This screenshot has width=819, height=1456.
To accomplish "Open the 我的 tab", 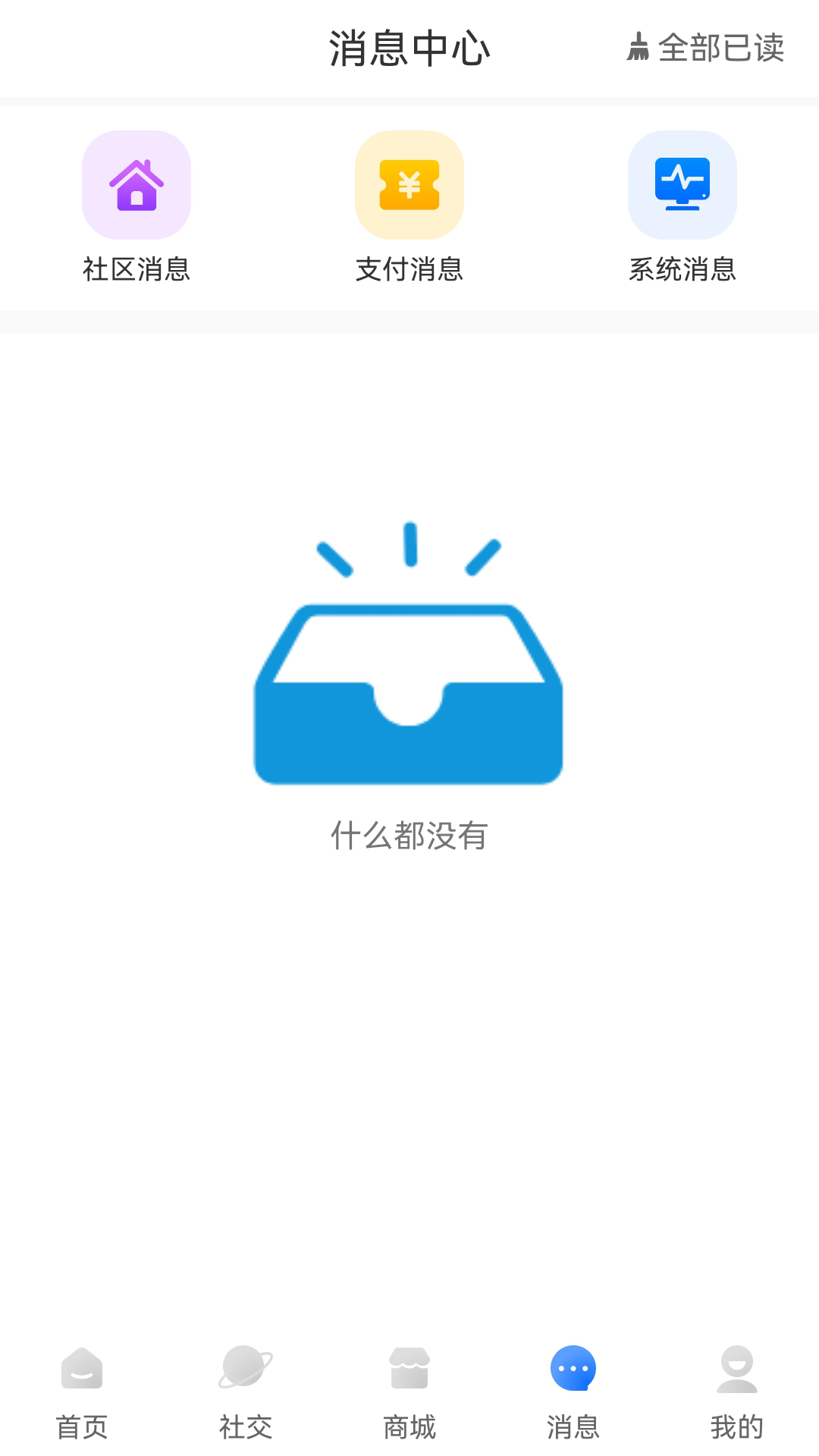I will [737, 1423].
